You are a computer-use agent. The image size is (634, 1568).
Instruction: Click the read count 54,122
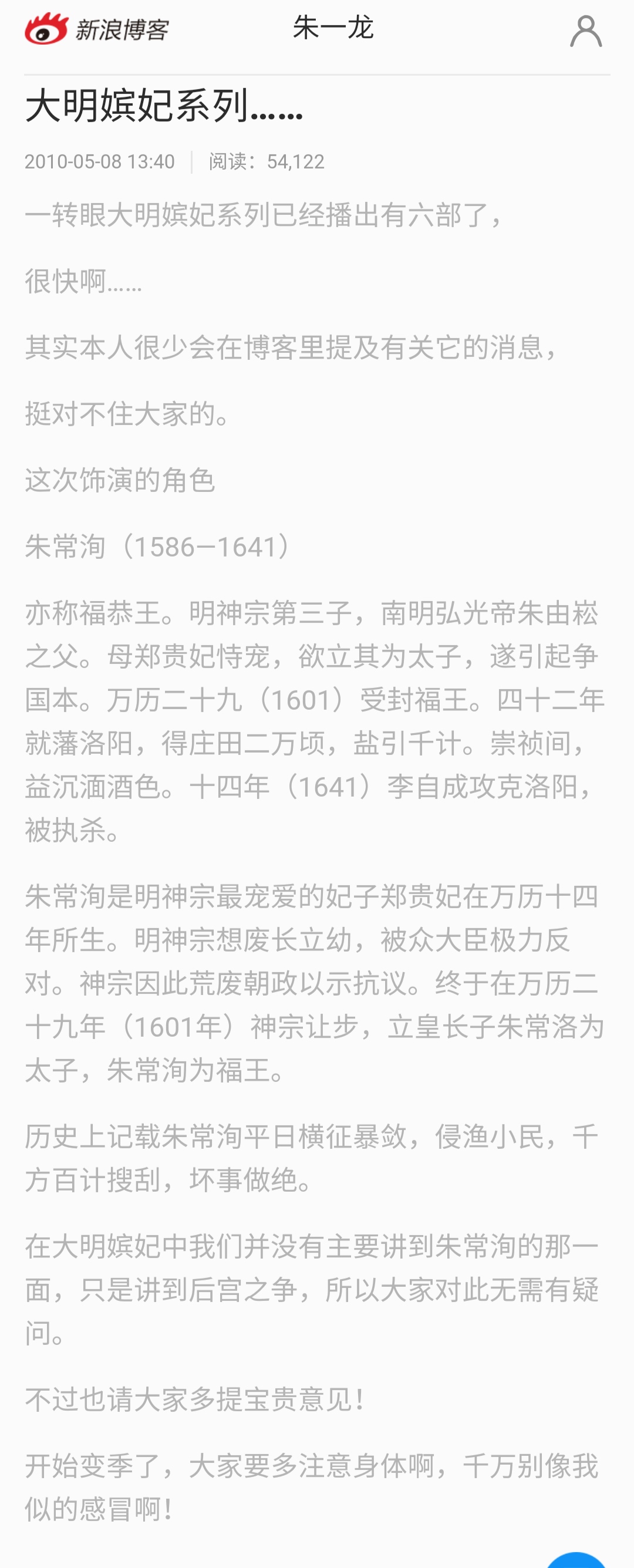(x=296, y=161)
